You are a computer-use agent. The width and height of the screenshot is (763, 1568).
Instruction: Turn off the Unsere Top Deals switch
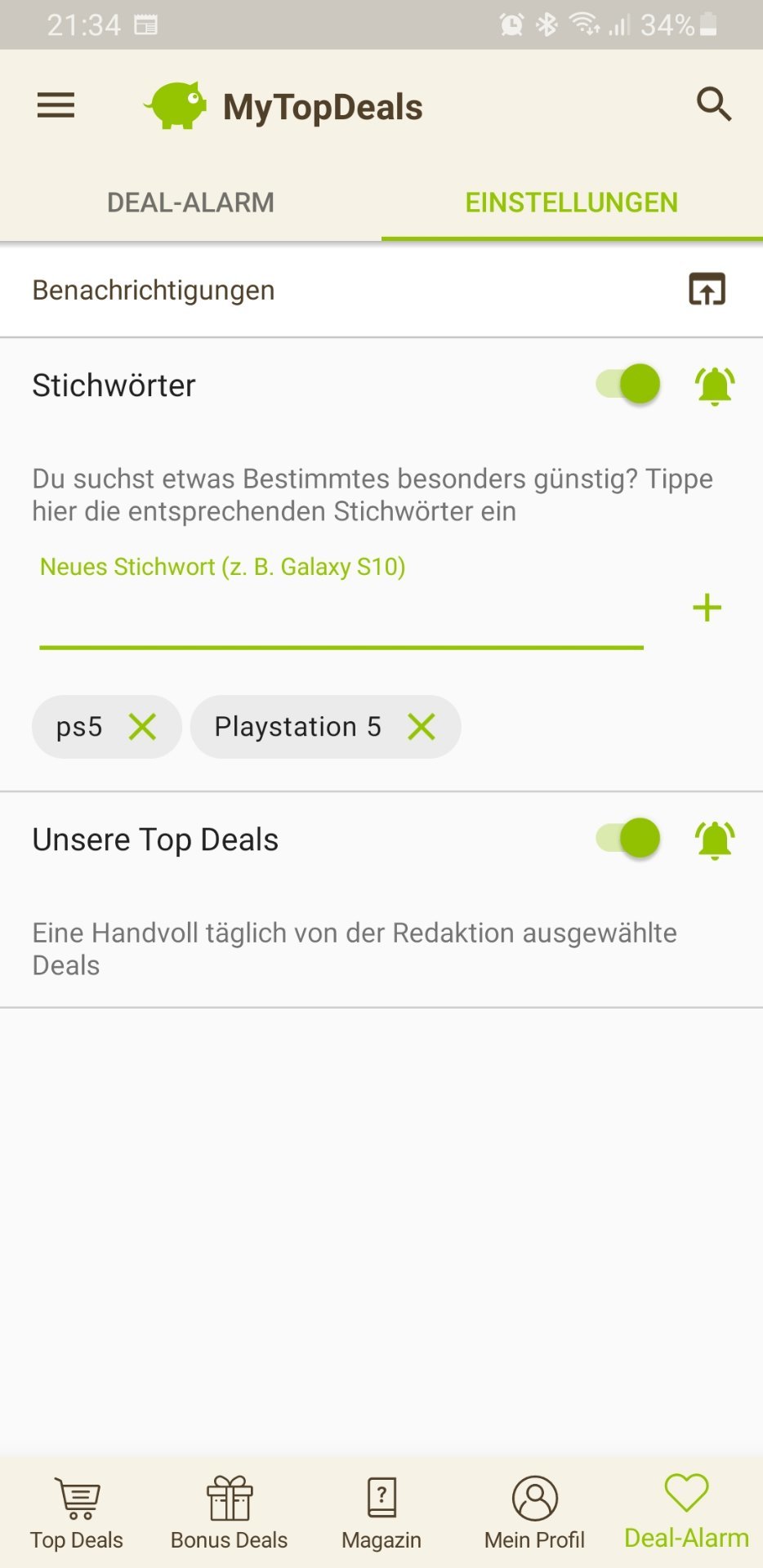pyautogui.click(x=628, y=838)
